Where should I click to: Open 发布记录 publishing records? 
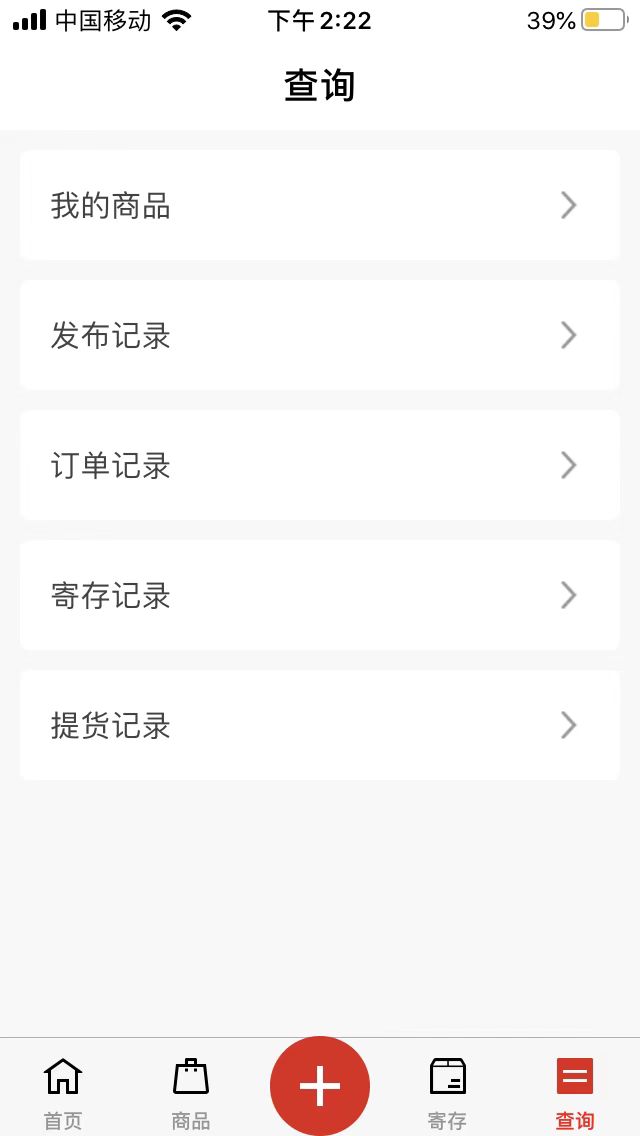tap(320, 335)
